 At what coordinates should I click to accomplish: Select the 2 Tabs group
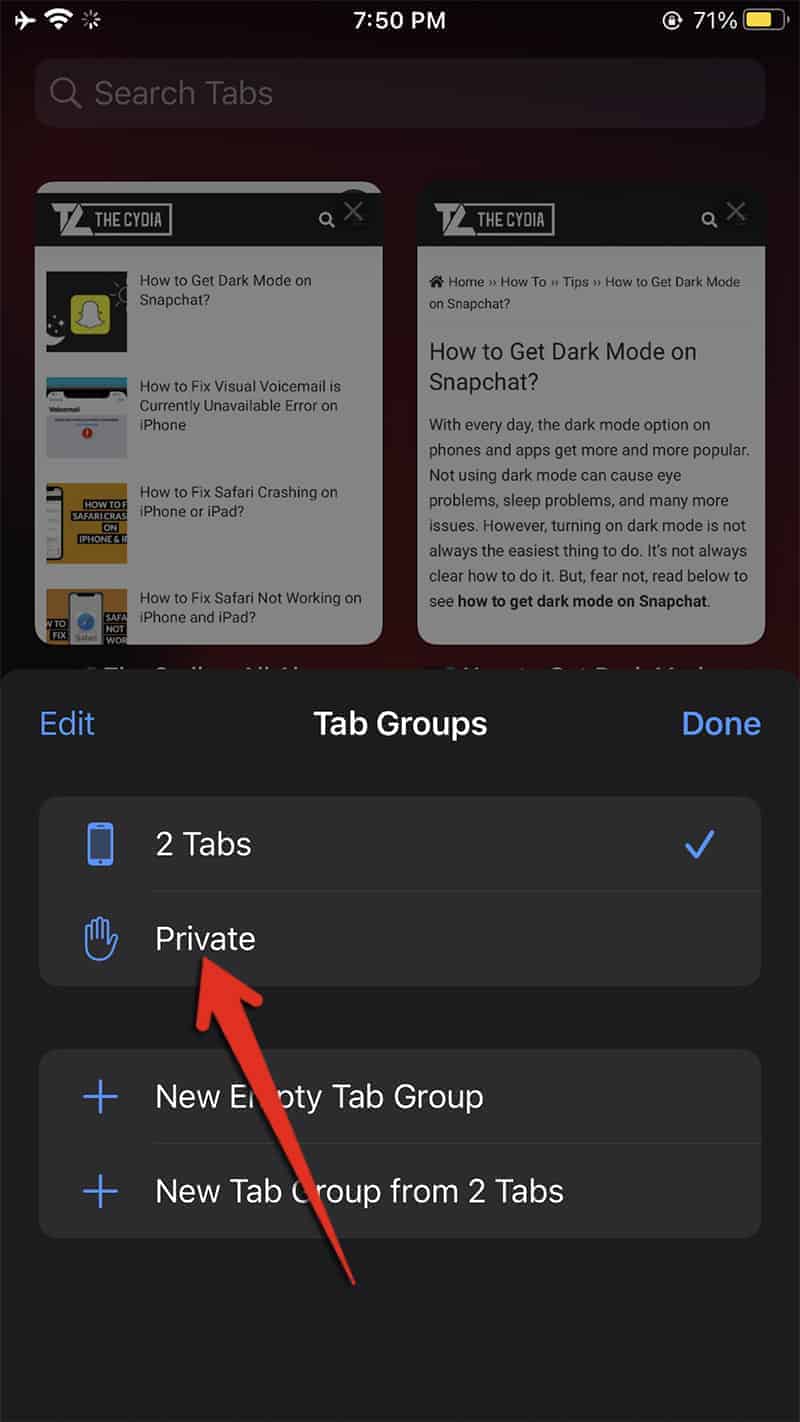point(400,844)
